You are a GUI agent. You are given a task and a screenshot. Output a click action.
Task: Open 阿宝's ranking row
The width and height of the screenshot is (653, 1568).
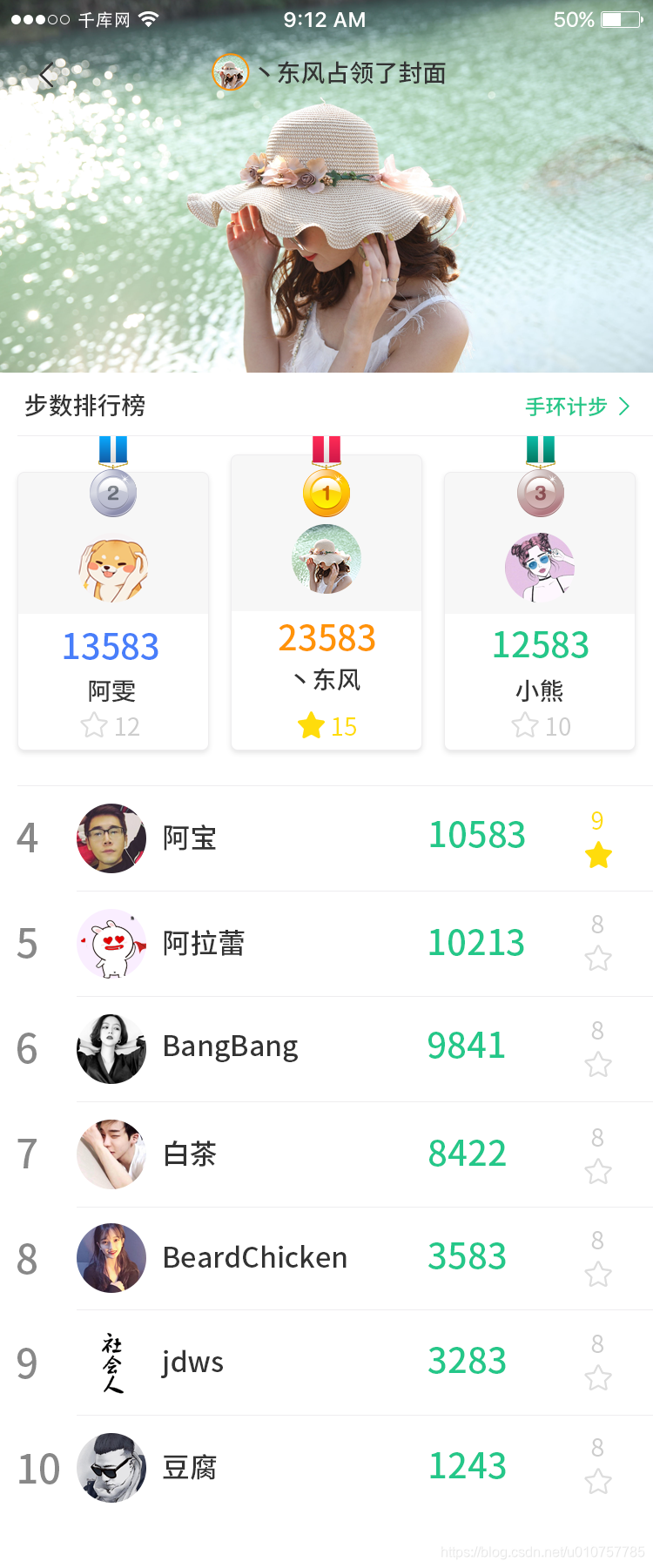tap(326, 838)
